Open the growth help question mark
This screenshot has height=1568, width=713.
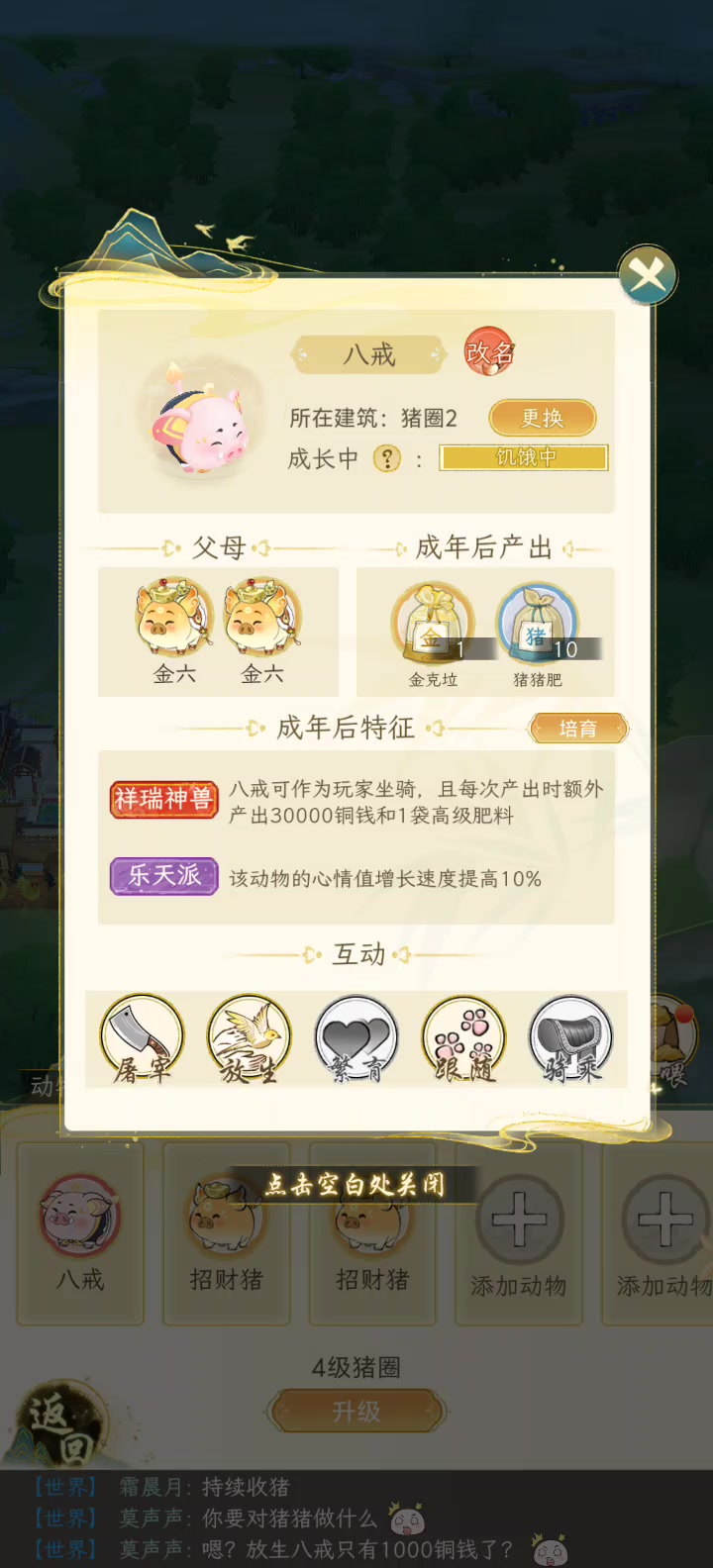pyautogui.click(x=387, y=458)
